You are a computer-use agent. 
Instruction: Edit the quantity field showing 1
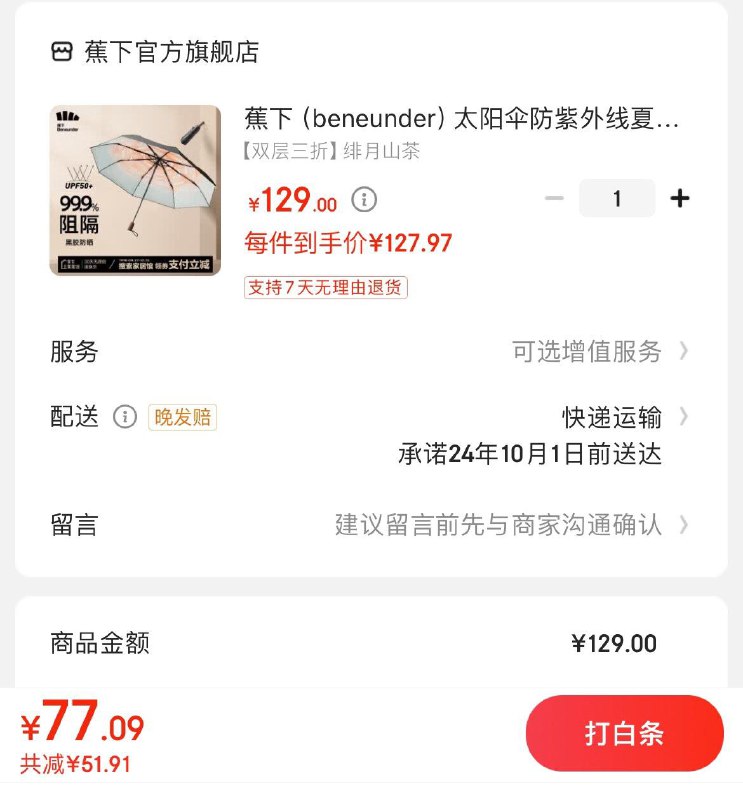pos(617,198)
